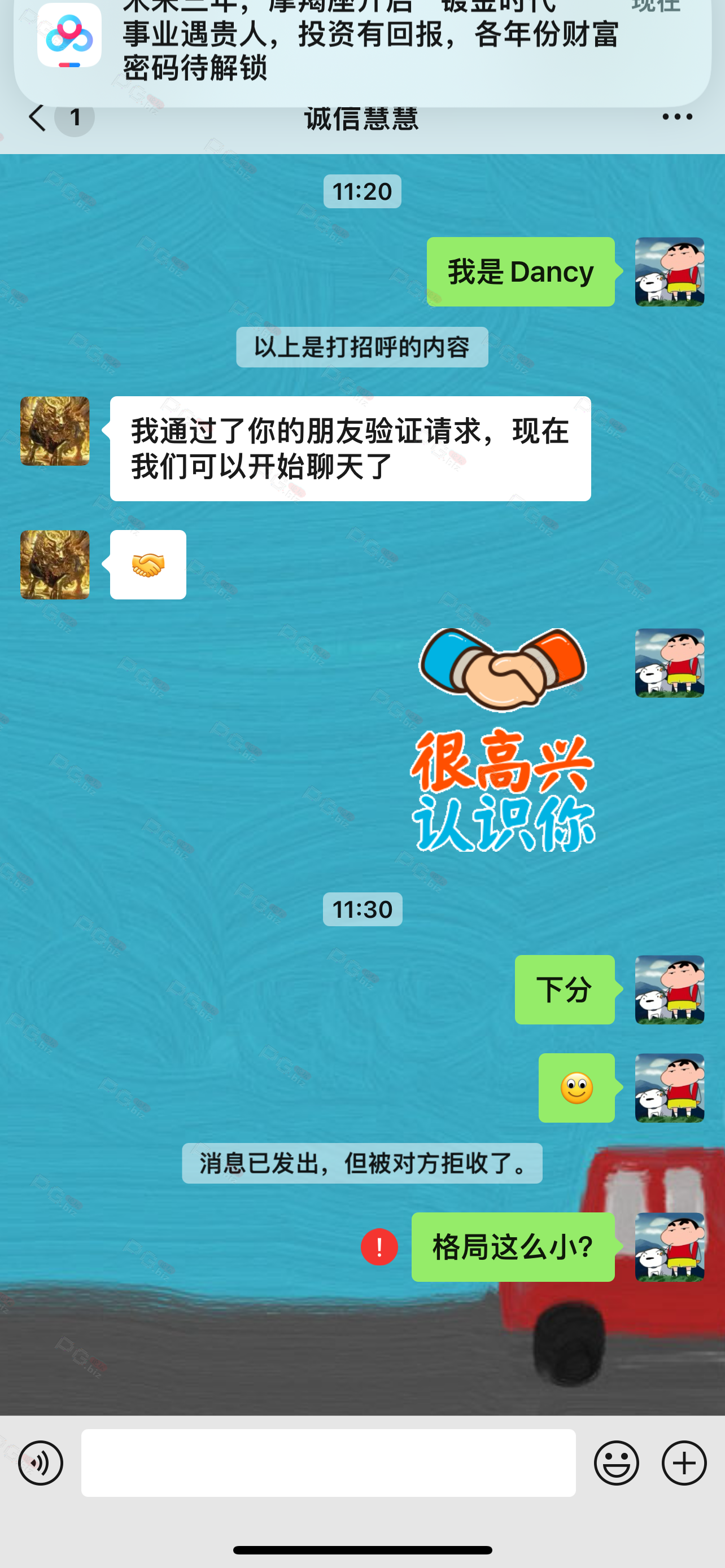Open my avatar beside 我是 Dancy
This screenshot has height=1568, width=725.
coord(670,271)
